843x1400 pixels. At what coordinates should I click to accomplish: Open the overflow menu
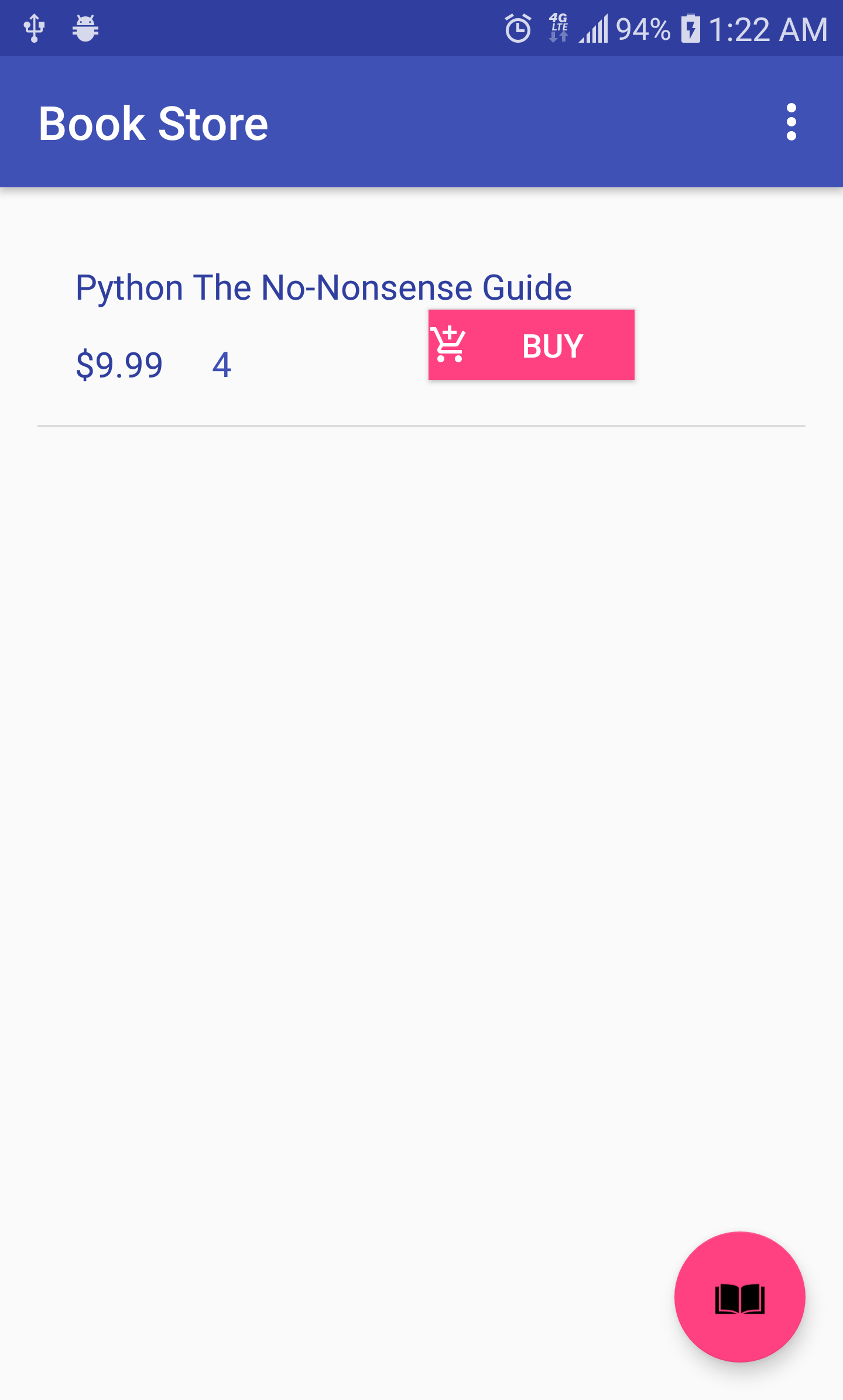791,122
